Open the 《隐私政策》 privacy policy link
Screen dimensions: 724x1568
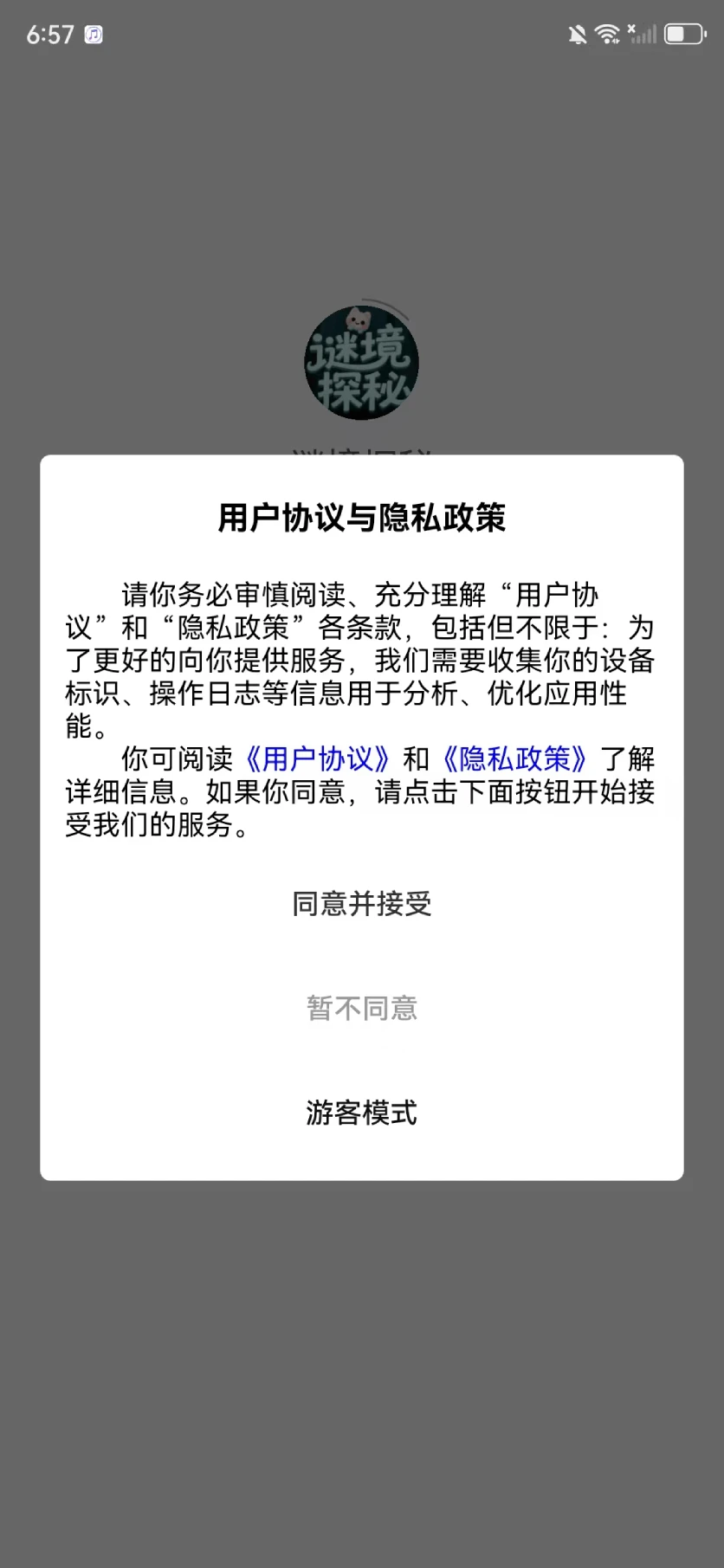(x=514, y=759)
